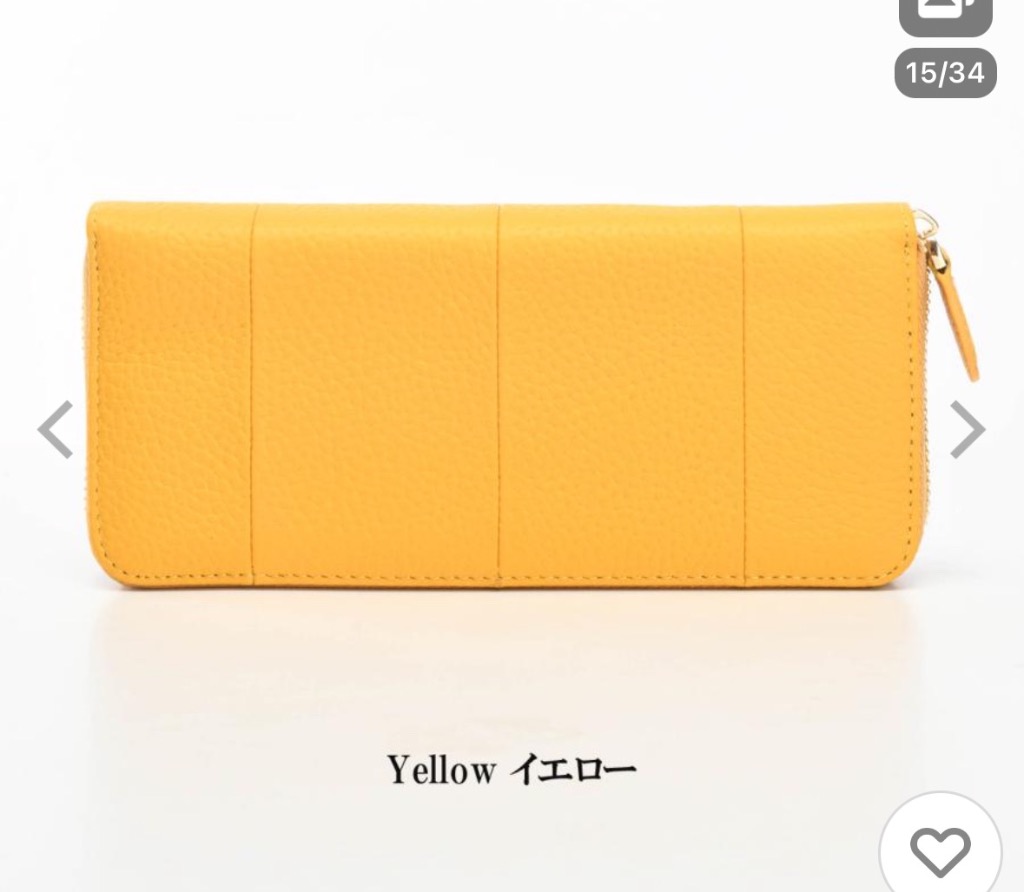Open the image gallery icon above 15/34
Viewport: 1024px width, 892px height.
click(945, 15)
